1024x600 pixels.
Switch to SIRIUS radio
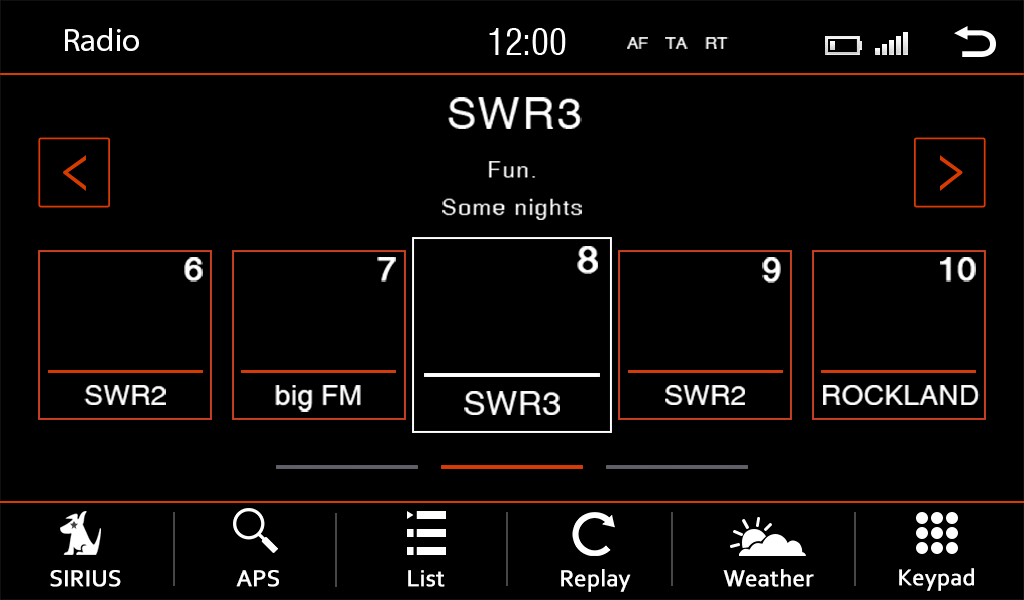(x=85, y=550)
